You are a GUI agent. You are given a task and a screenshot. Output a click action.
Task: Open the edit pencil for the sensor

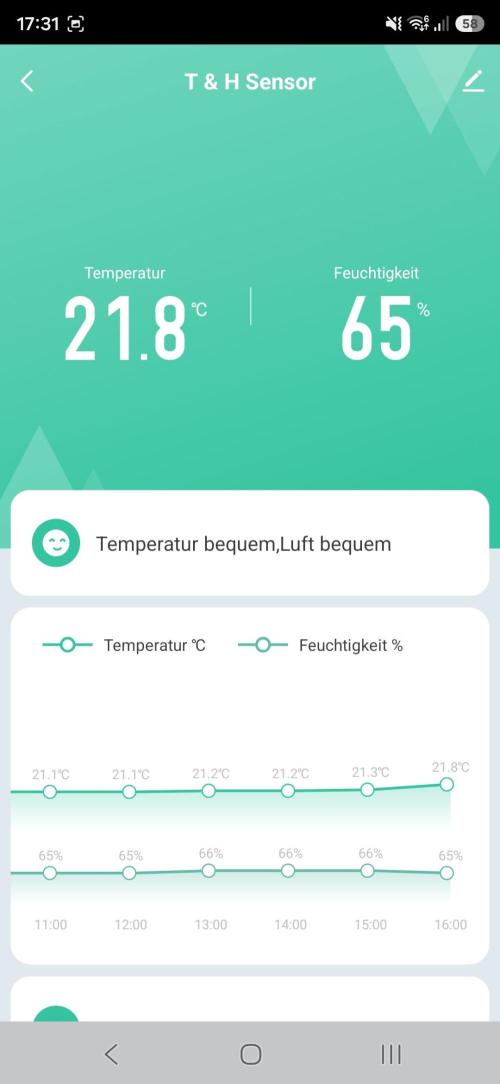(x=473, y=82)
